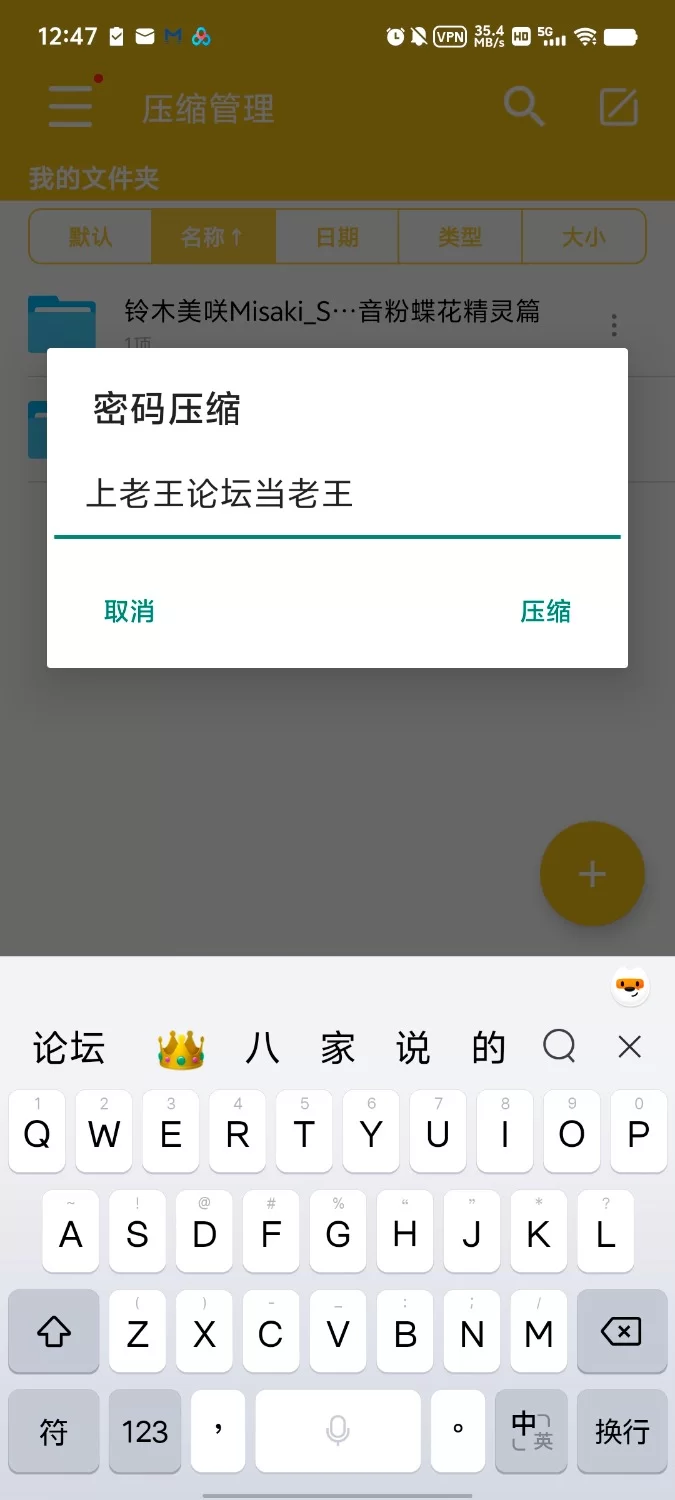This screenshot has height=1500, width=675.
Task: Open the 符 symbols keyboard
Action: pos(54,1431)
